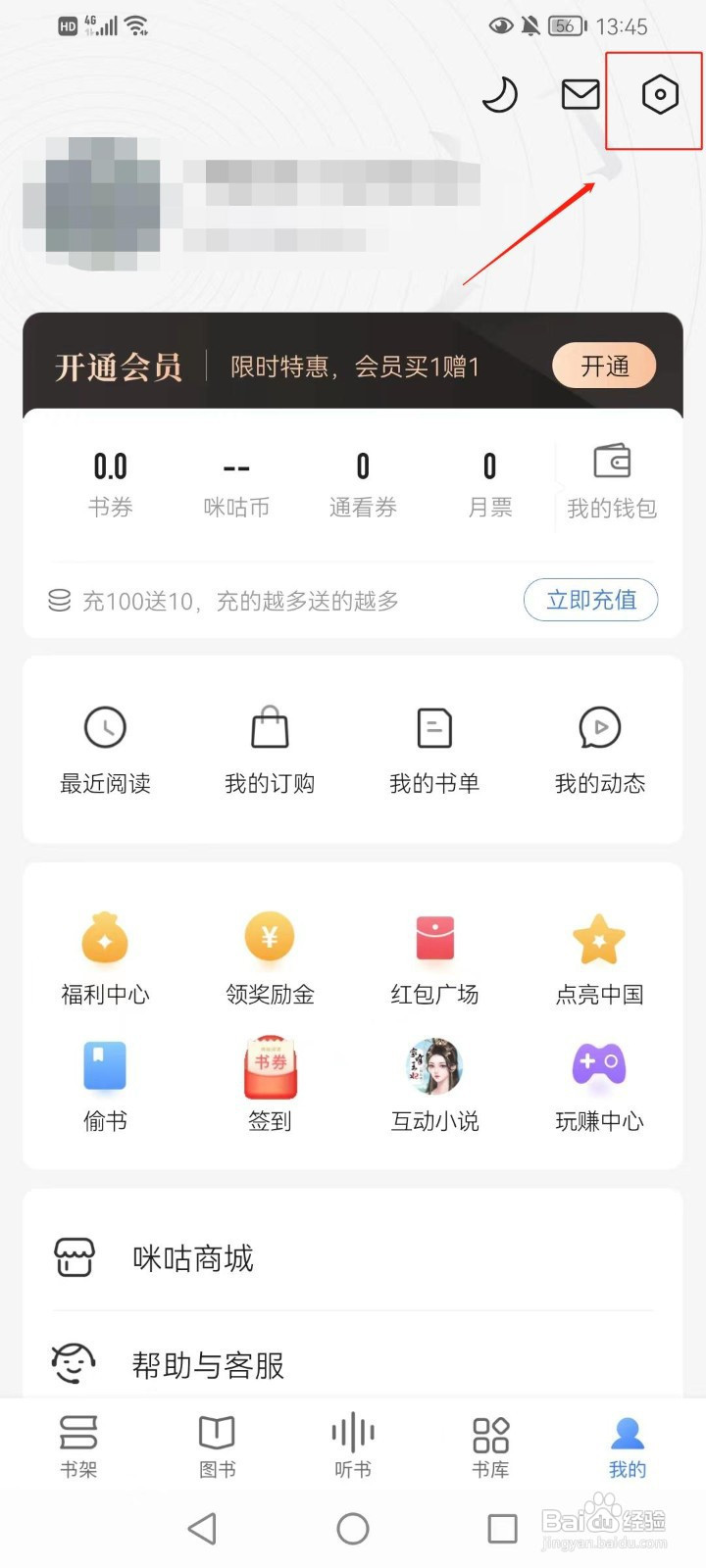The height and width of the screenshot is (1568, 706).
Task: Open 我的书单 book list
Action: 434,750
